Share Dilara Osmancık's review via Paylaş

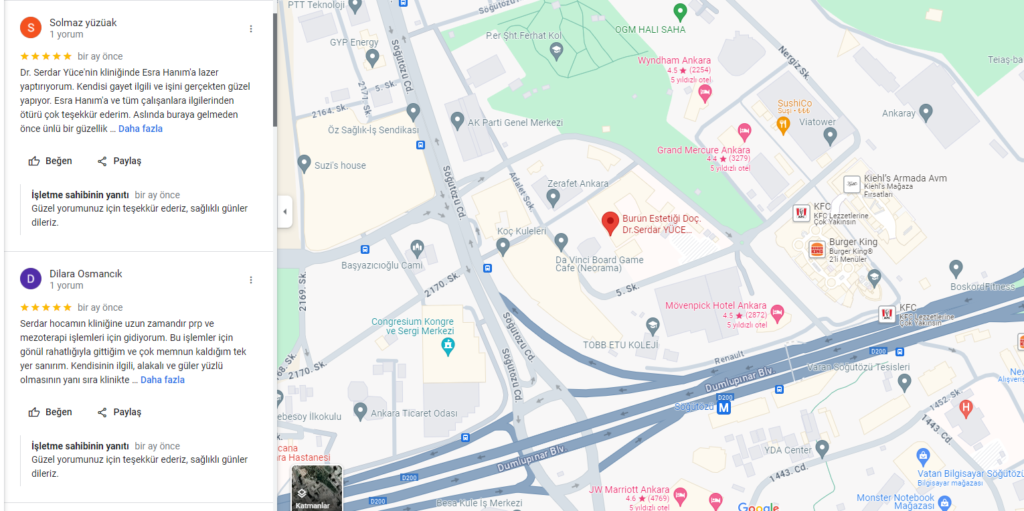coord(119,412)
